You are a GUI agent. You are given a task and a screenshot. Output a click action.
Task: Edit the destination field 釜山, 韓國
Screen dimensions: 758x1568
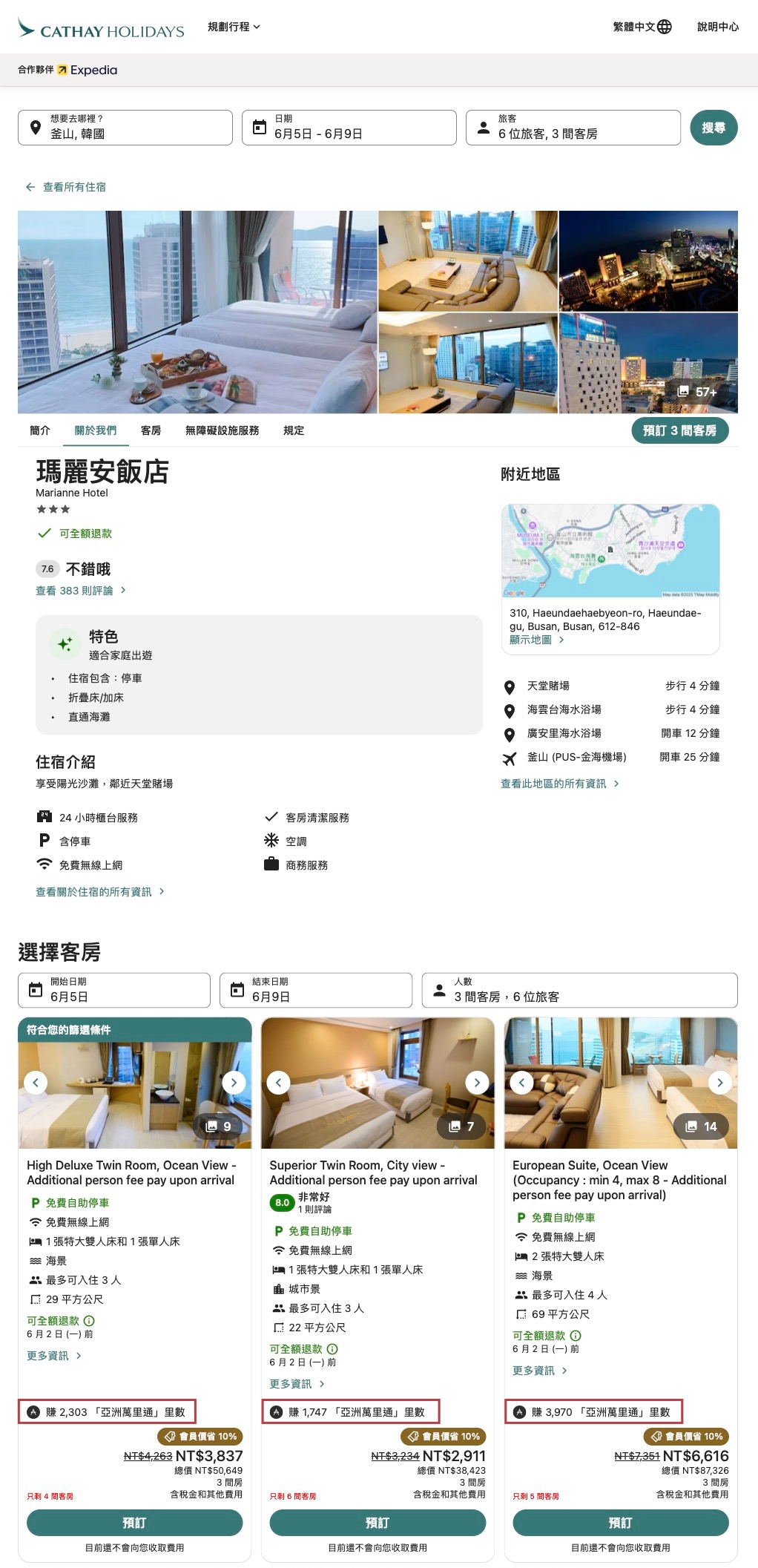[x=125, y=128]
